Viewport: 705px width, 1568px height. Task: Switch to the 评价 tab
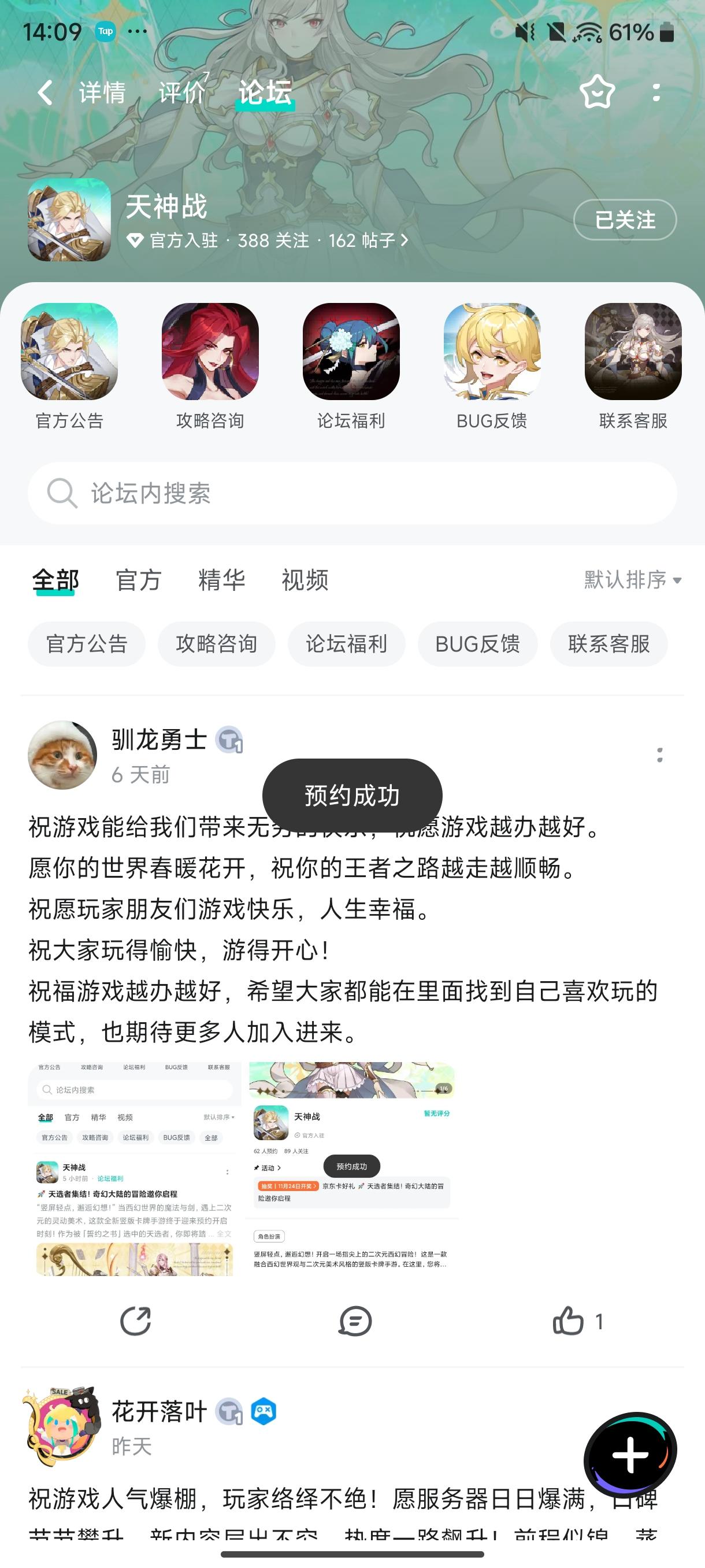pyautogui.click(x=181, y=92)
